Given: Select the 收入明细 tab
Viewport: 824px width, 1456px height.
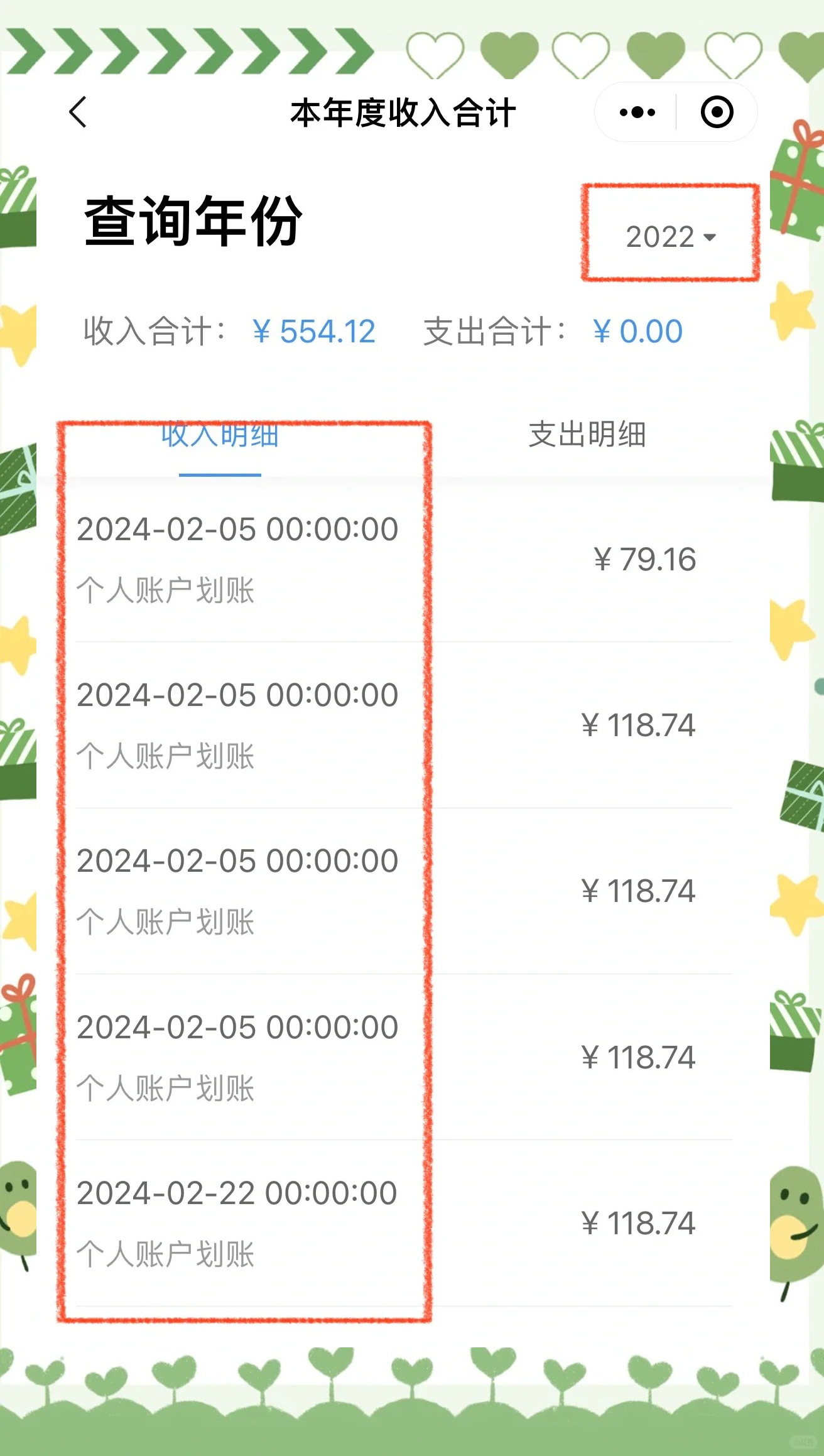Looking at the screenshot, I should click(220, 437).
